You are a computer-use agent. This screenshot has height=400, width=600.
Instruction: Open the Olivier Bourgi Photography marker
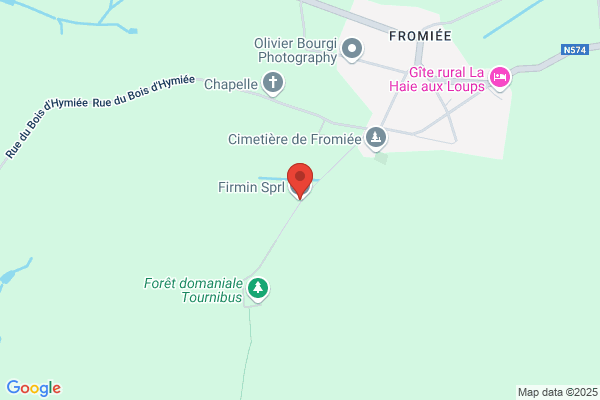(352, 50)
